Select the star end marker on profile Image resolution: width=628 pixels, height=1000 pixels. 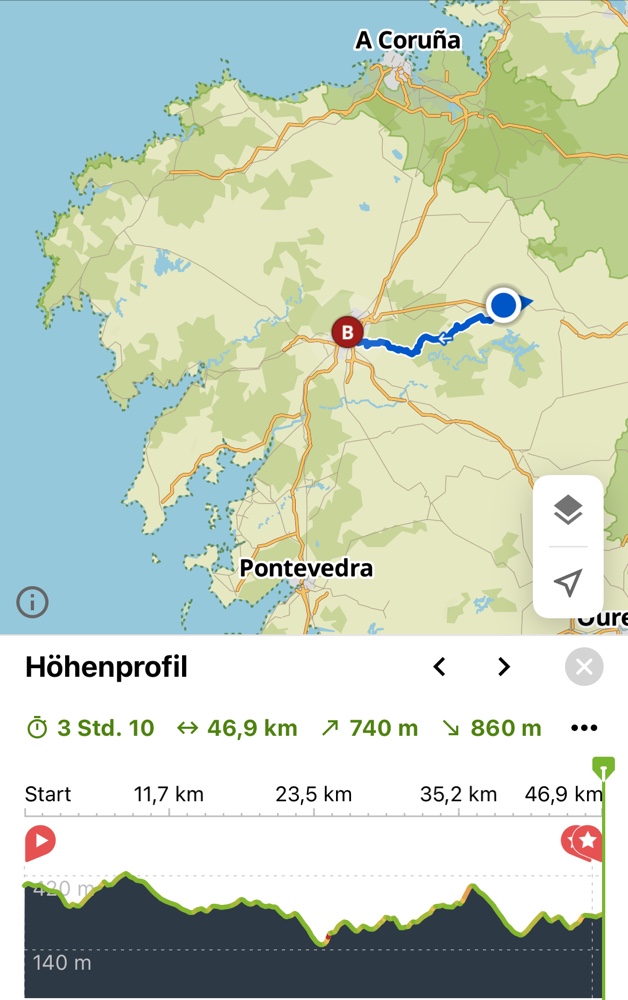point(588,842)
